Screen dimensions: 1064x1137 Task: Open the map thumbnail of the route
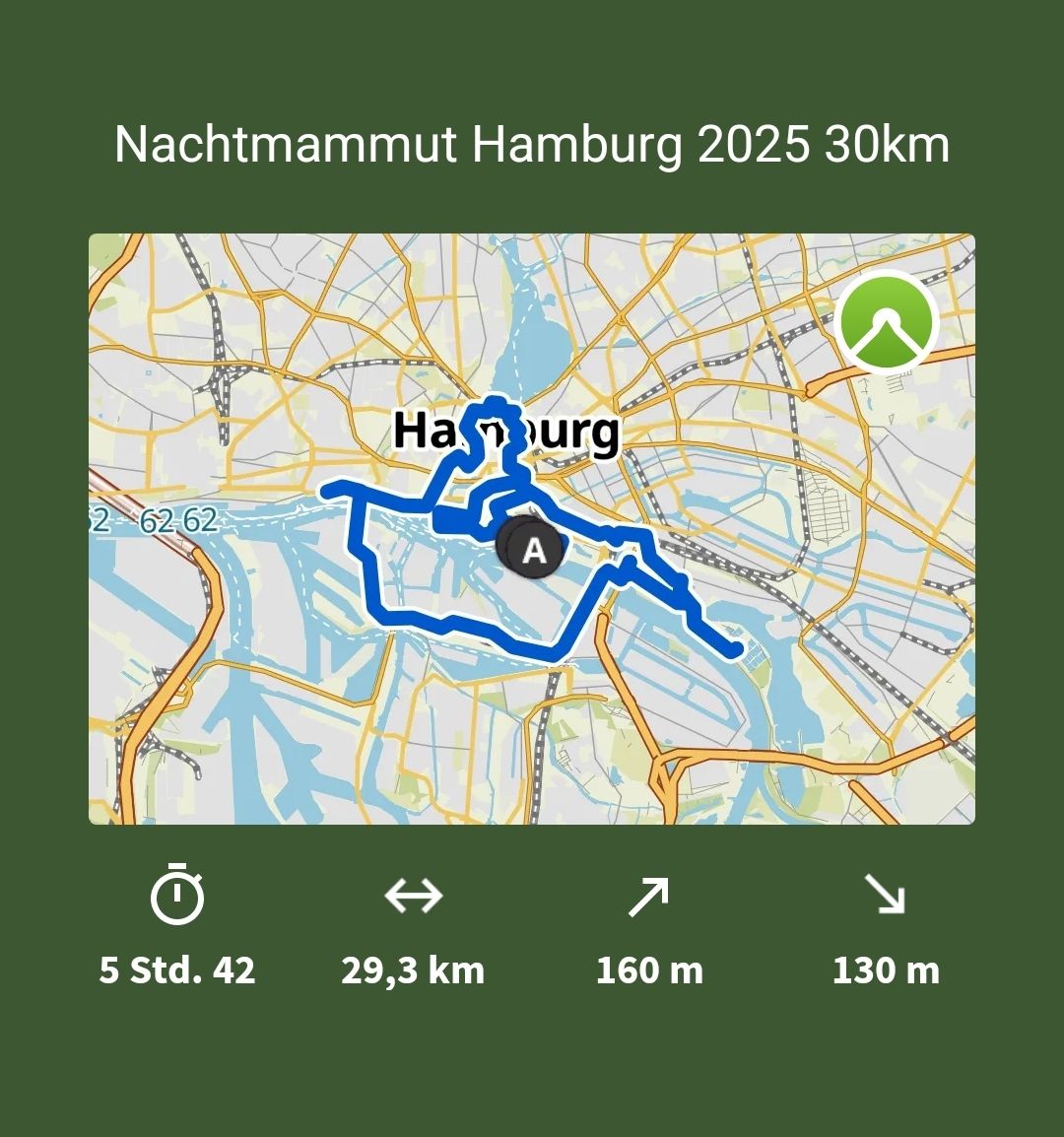click(532, 528)
